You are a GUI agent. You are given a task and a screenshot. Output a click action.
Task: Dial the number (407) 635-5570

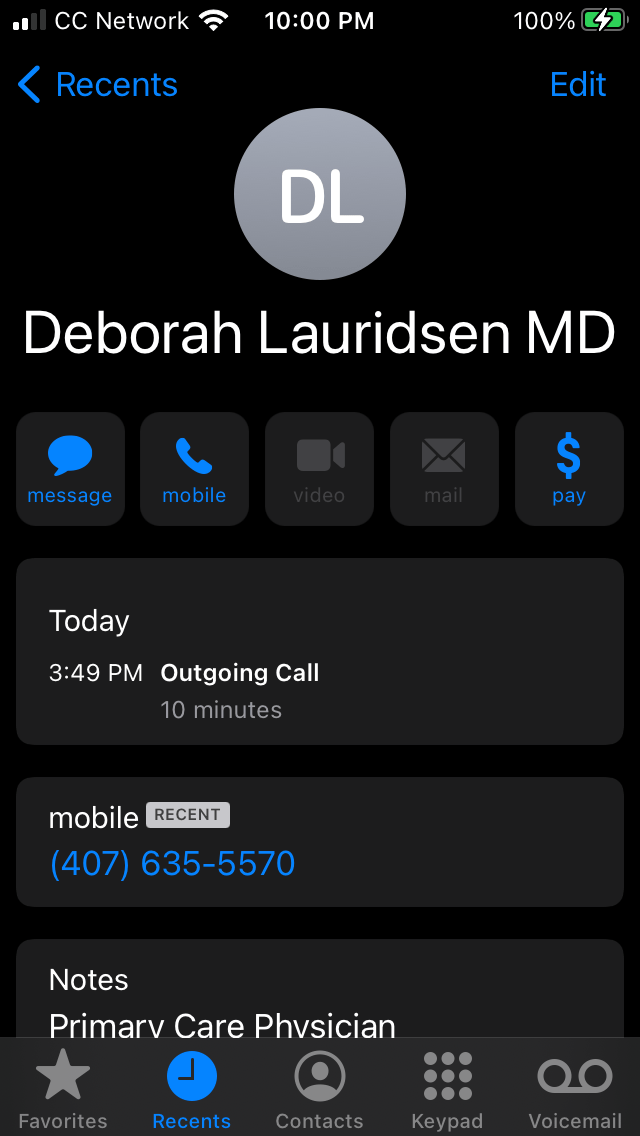pos(172,863)
